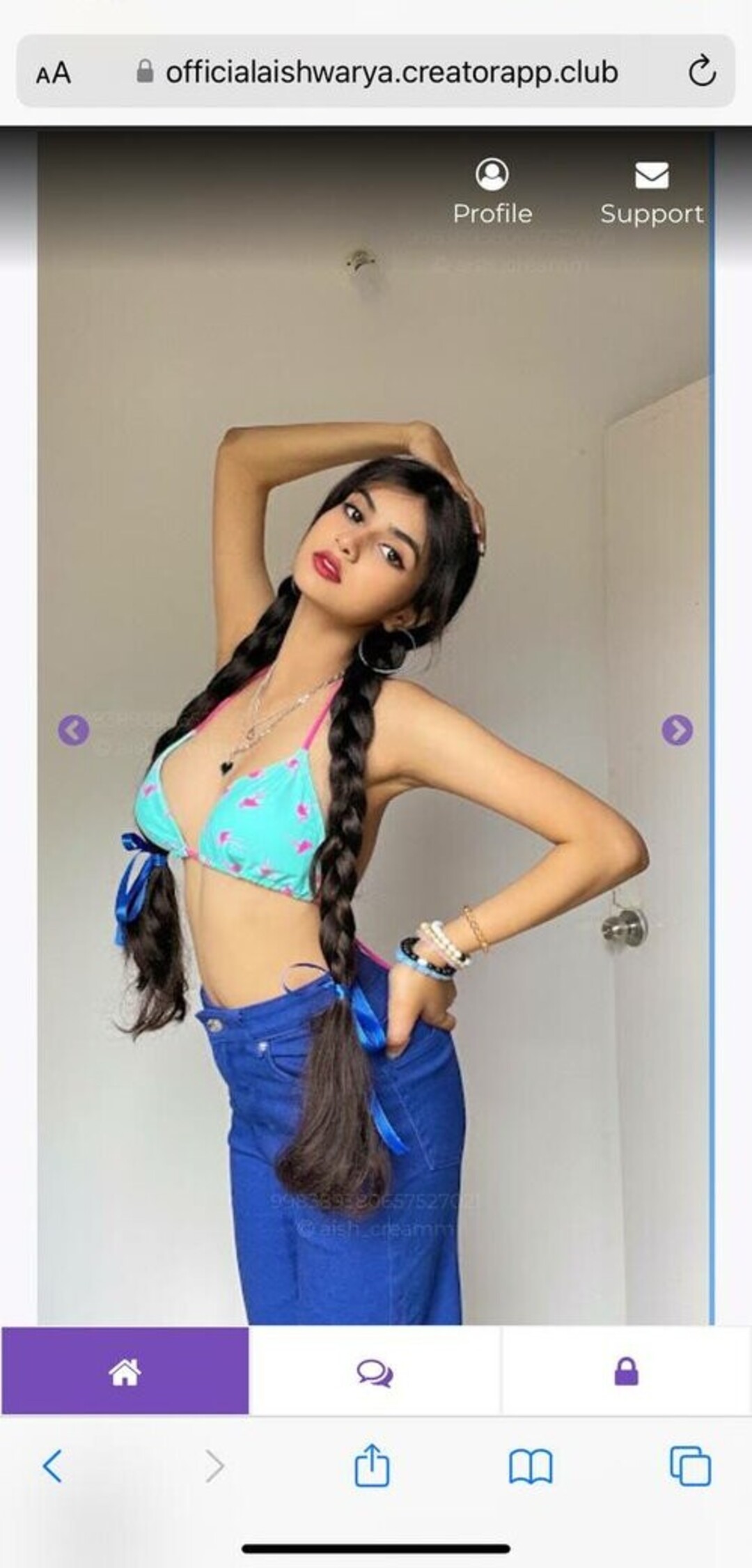Open the locked content tab

coord(626,1372)
